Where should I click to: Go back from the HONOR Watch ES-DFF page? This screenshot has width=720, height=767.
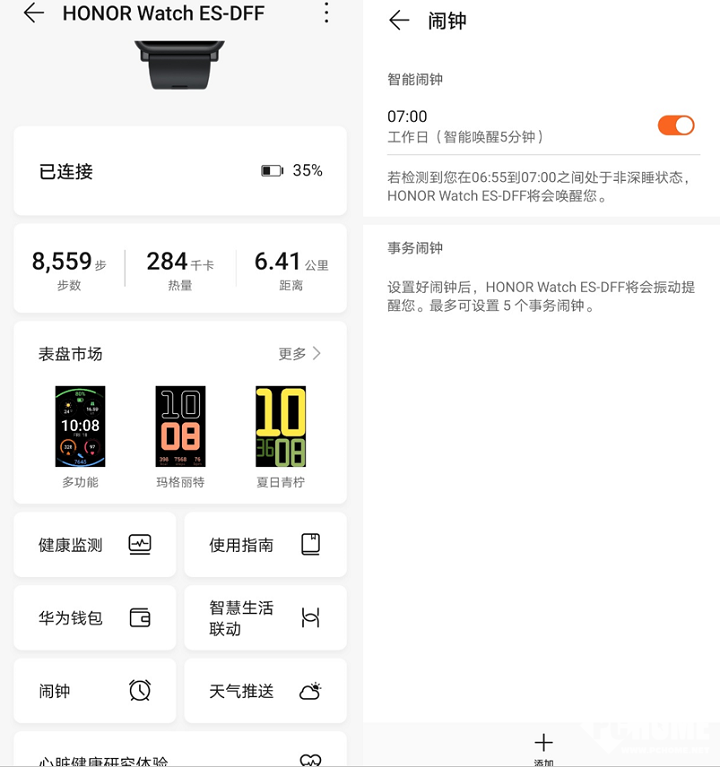coord(34,14)
